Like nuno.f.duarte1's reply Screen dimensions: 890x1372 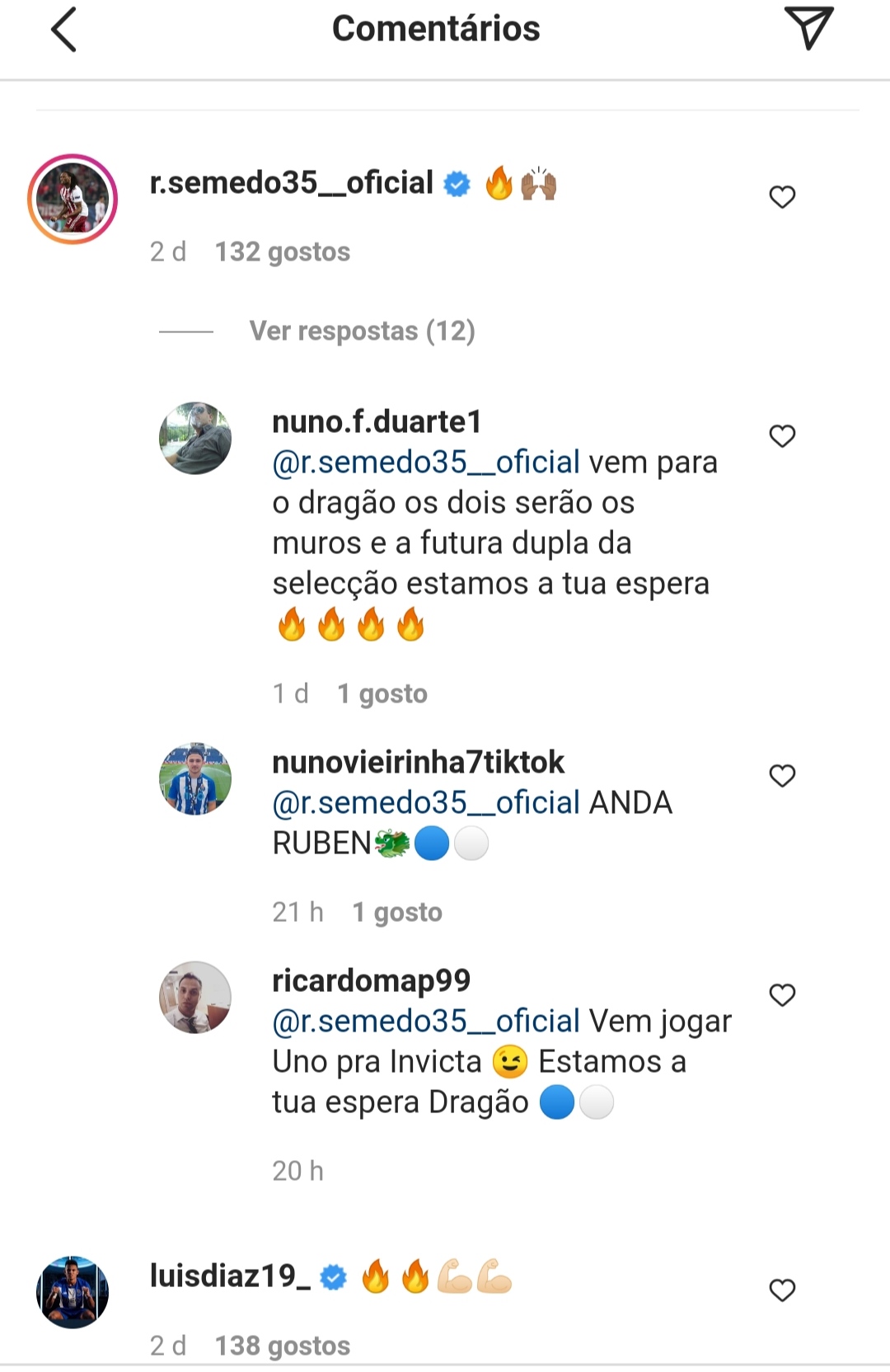point(781,435)
